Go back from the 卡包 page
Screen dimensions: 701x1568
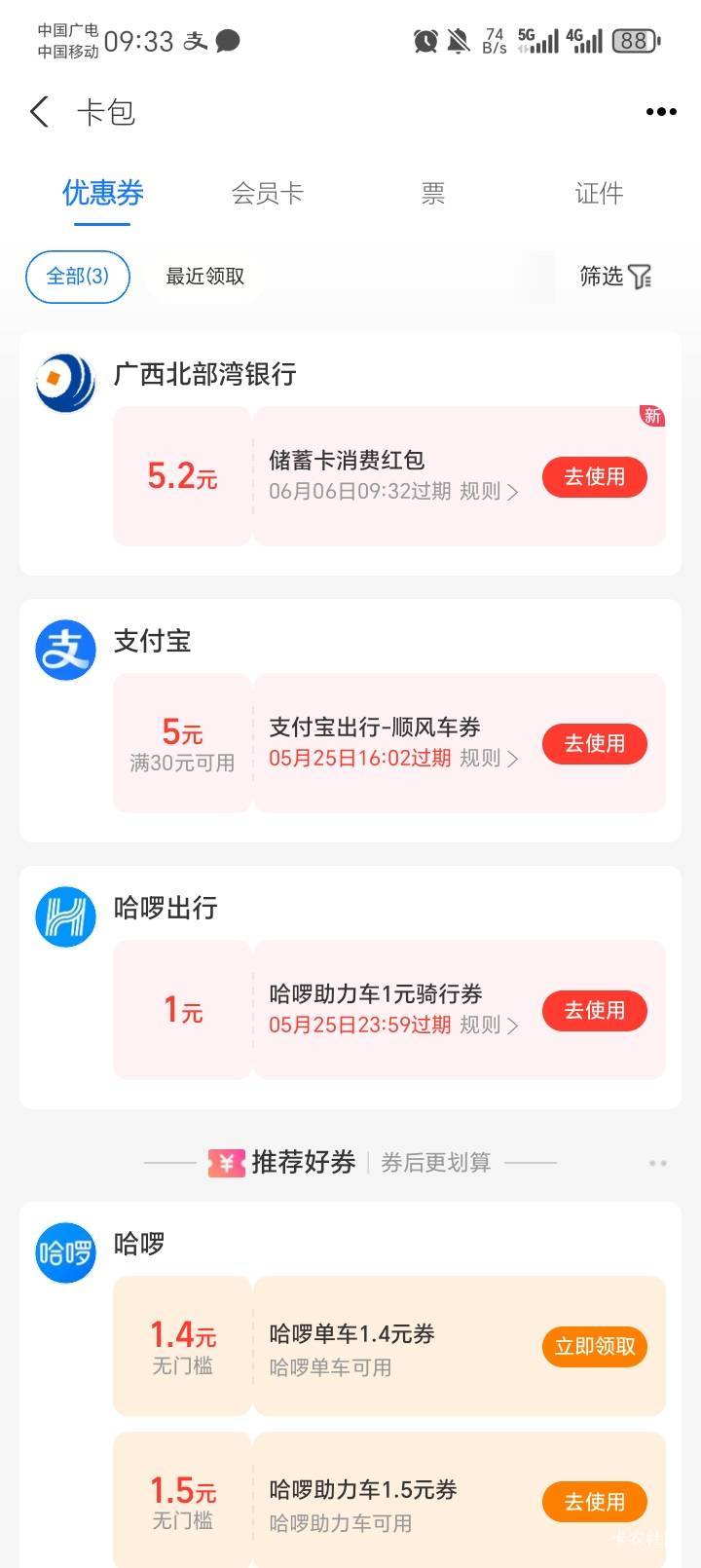tap(39, 112)
